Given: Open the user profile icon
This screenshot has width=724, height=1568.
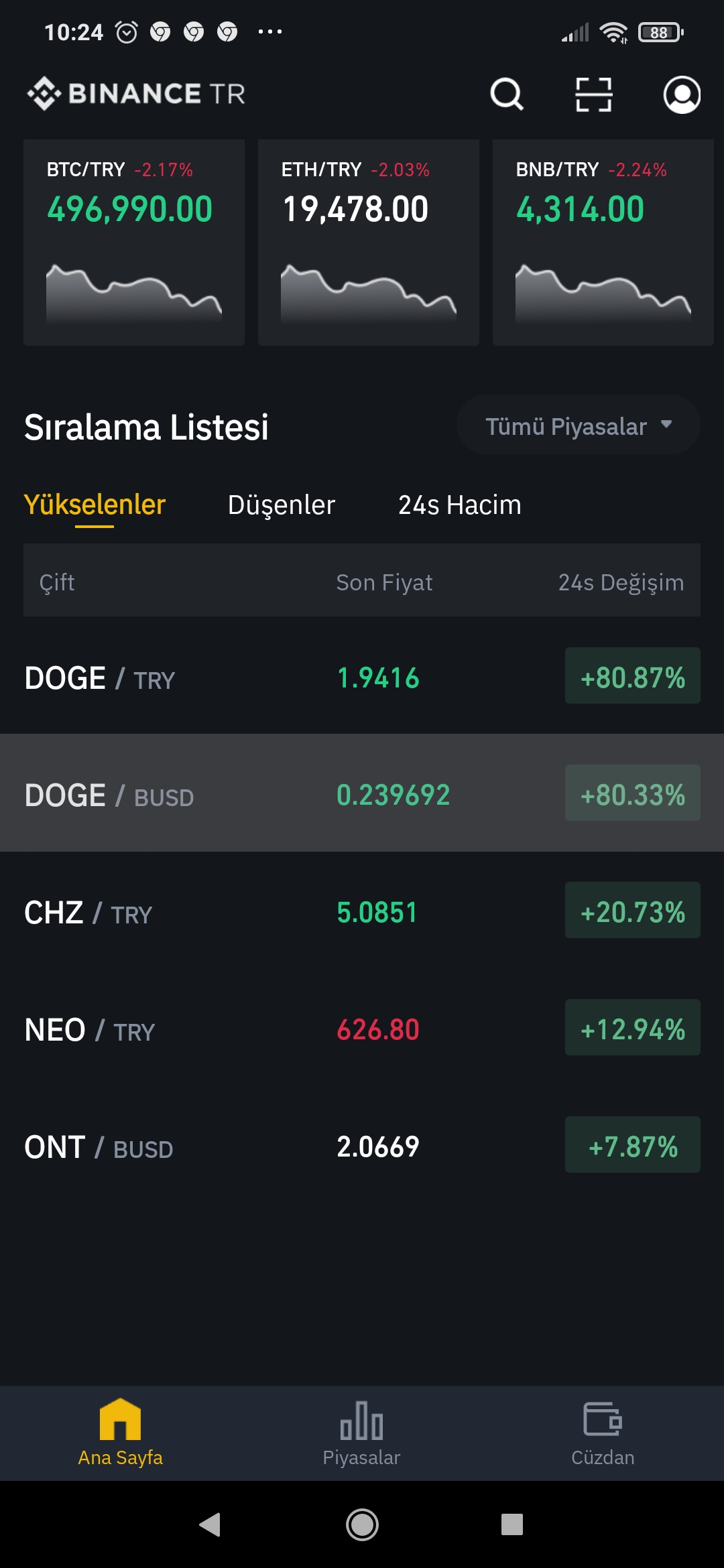Looking at the screenshot, I should [682, 94].
